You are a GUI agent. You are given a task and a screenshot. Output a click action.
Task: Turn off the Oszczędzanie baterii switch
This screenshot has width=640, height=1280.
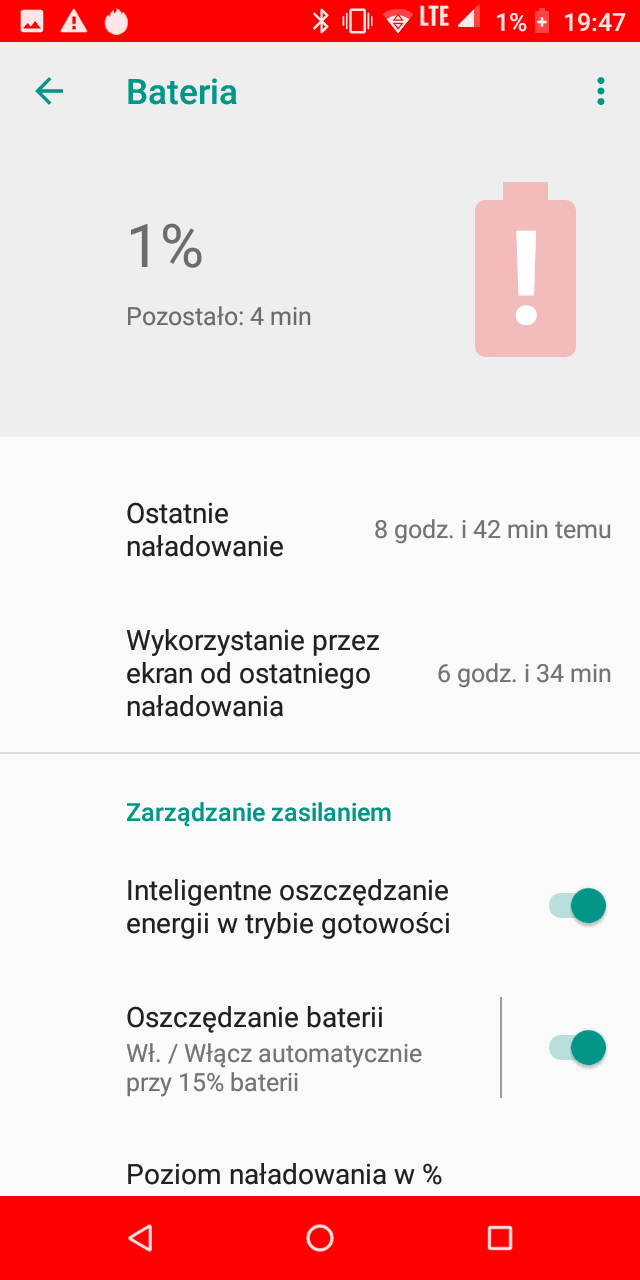tap(577, 1048)
